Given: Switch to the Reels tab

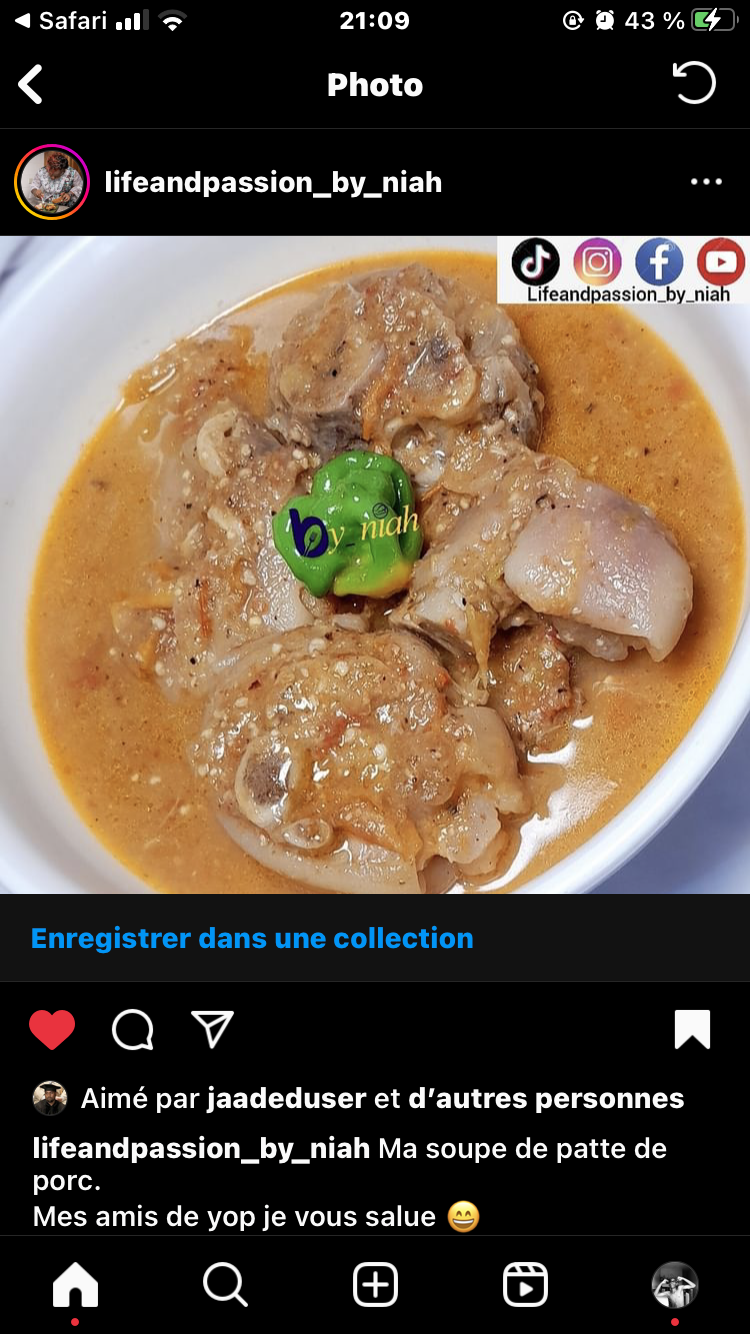Looking at the screenshot, I should [525, 1285].
